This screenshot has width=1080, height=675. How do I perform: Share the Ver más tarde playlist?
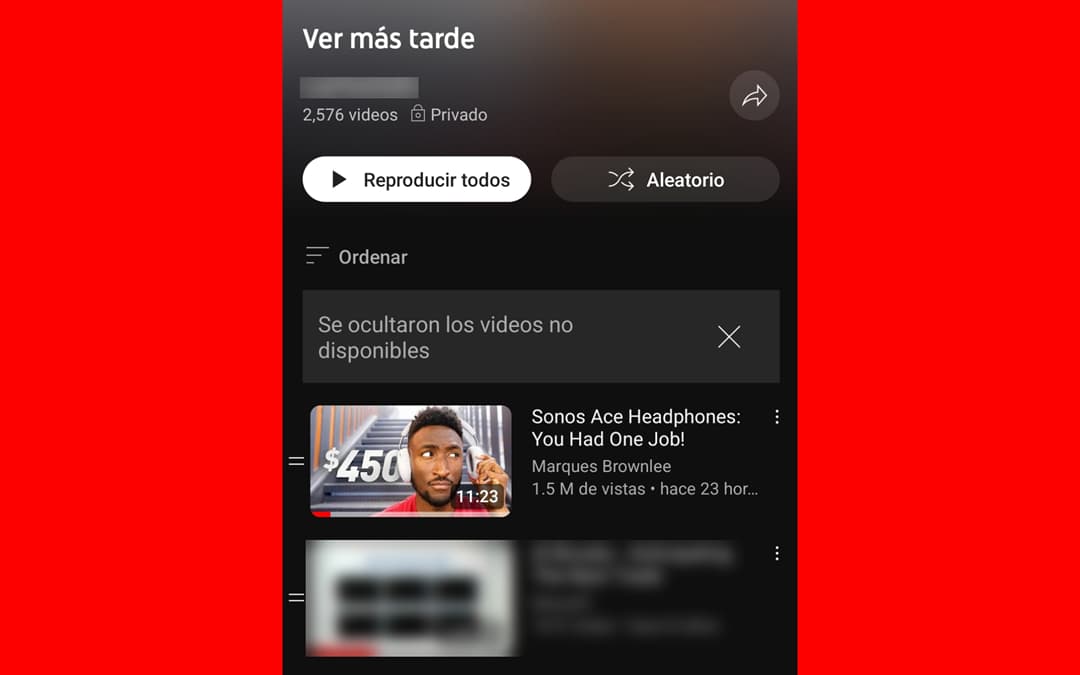tap(754, 96)
